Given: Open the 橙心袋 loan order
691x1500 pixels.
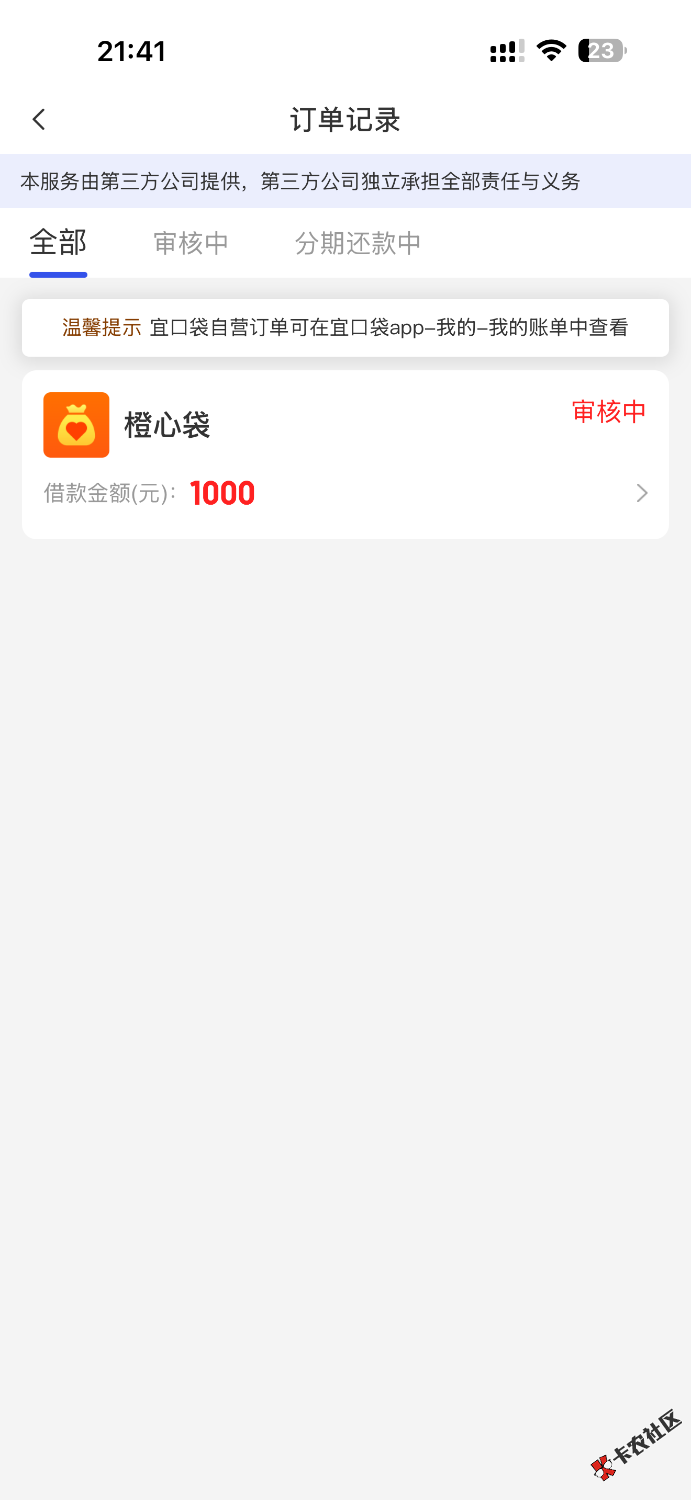Looking at the screenshot, I should [x=345, y=455].
